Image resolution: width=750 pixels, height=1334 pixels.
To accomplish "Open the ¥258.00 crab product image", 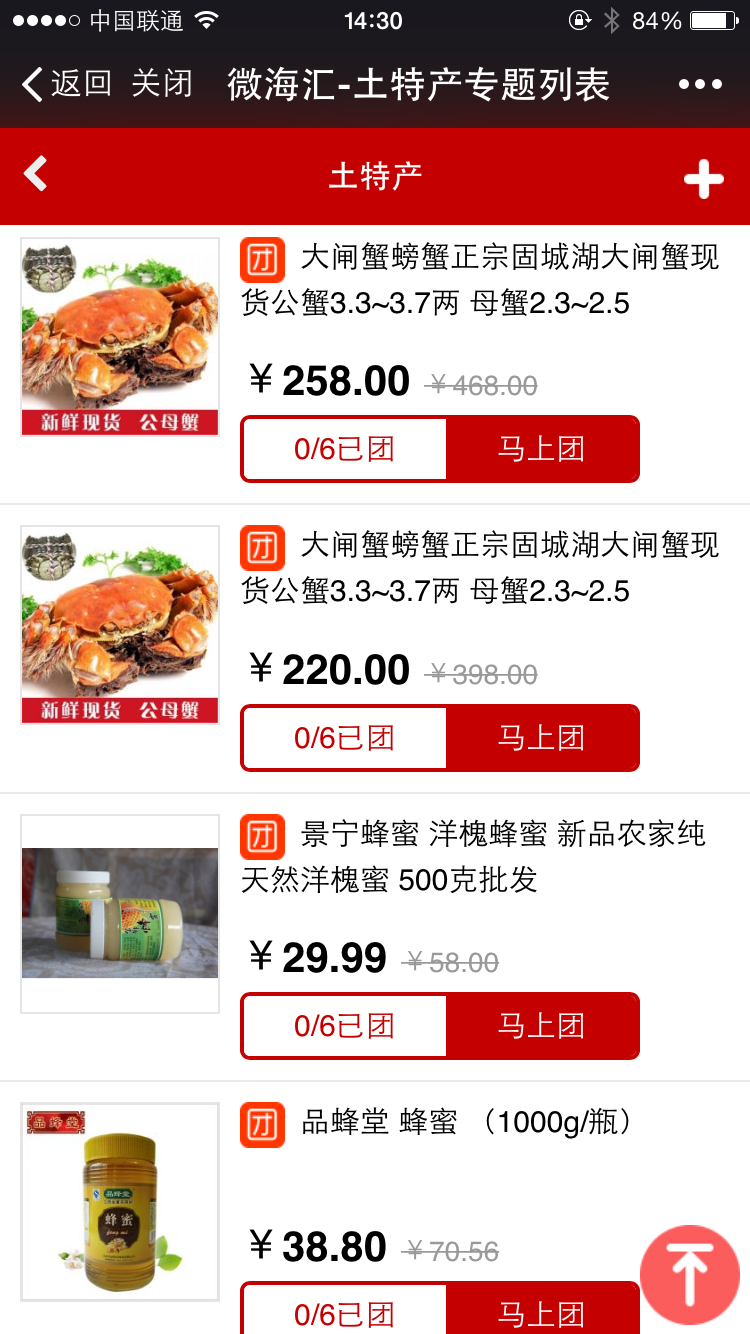I will point(120,336).
